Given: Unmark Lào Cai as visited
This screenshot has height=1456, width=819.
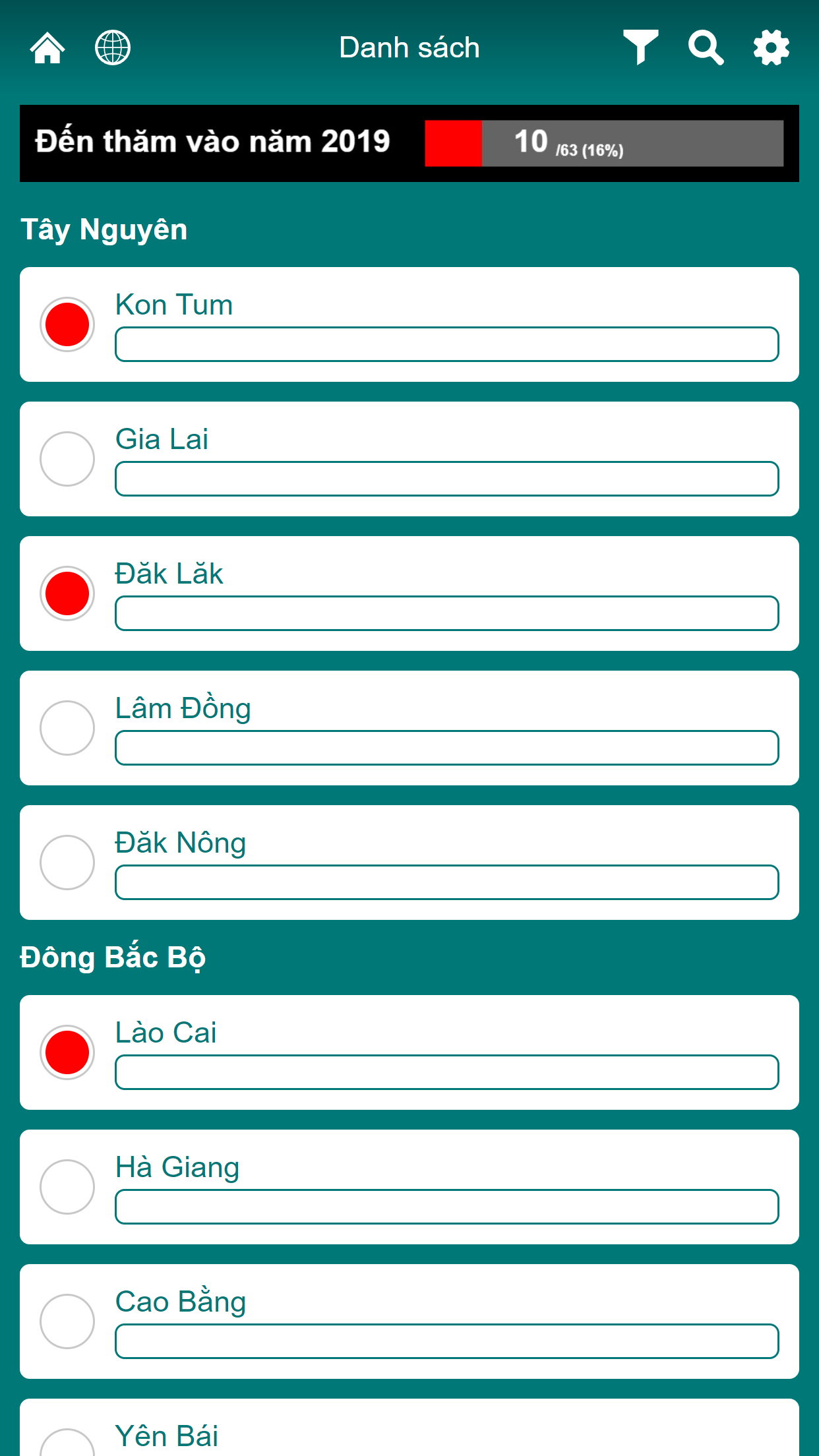Looking at the screenshot, I should coord(67,1052).
